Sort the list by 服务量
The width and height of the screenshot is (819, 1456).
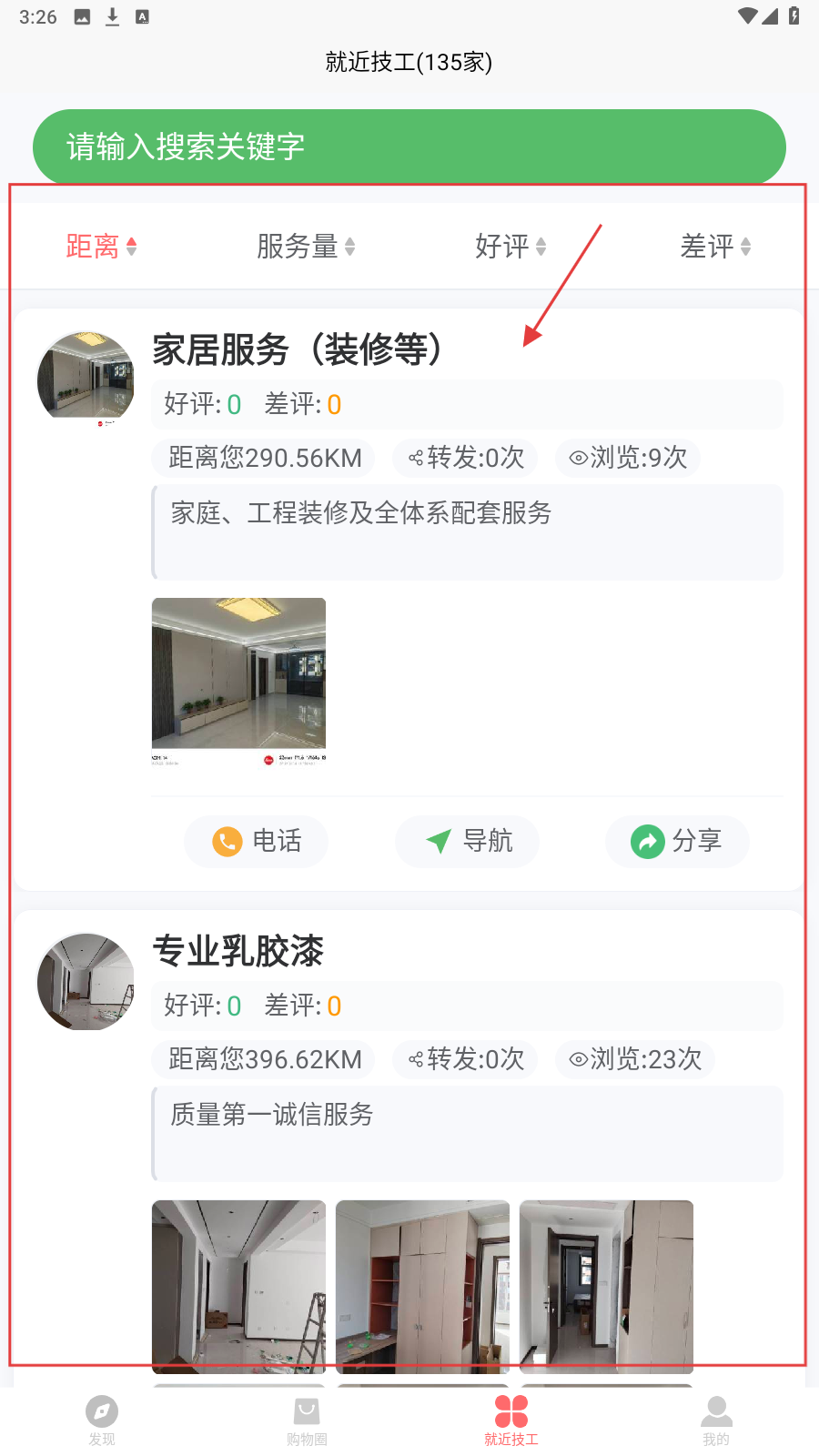tap(306, 246)
